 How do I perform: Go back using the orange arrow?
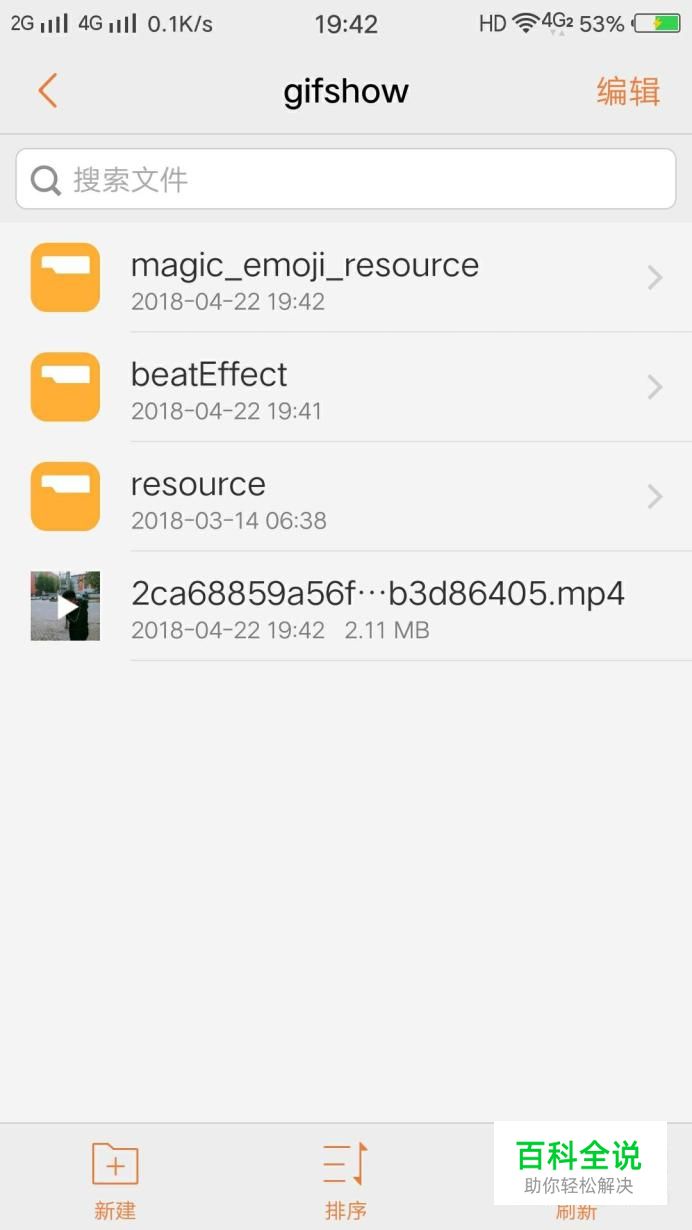(x=47, y=91)
